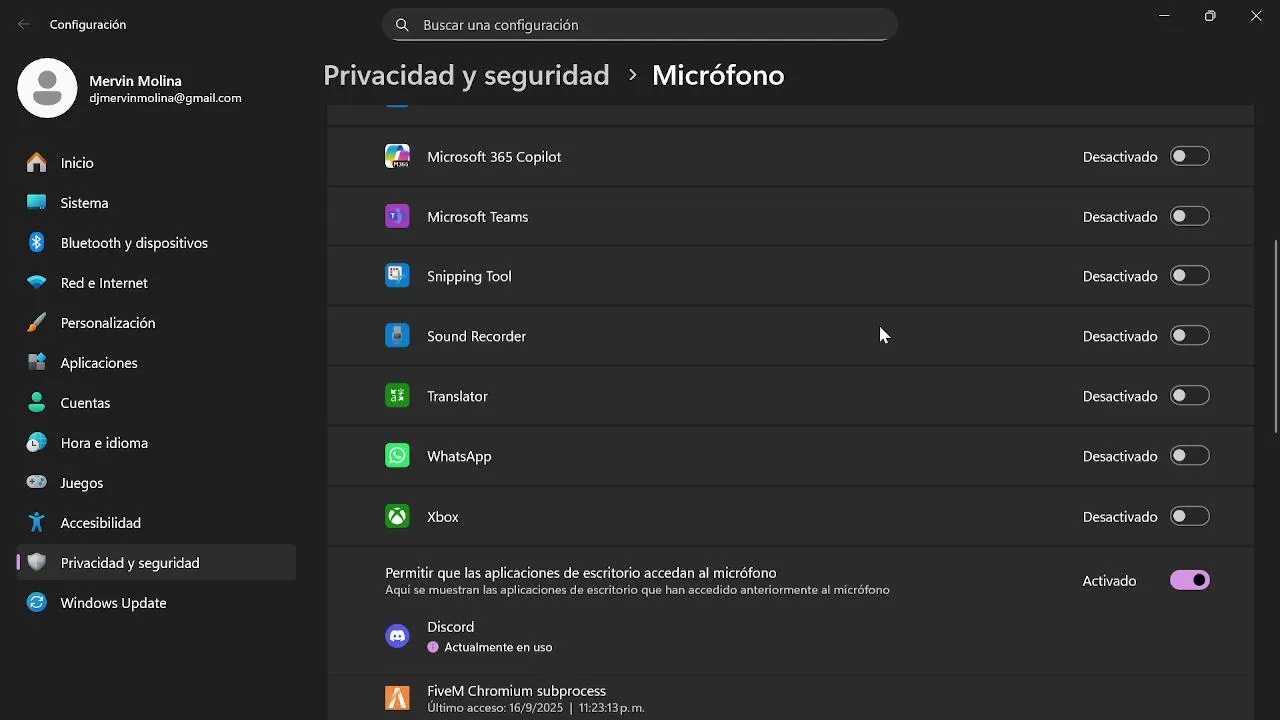Enable microphone for Microsoft 365 Copilot

[x=1189, y=156]
